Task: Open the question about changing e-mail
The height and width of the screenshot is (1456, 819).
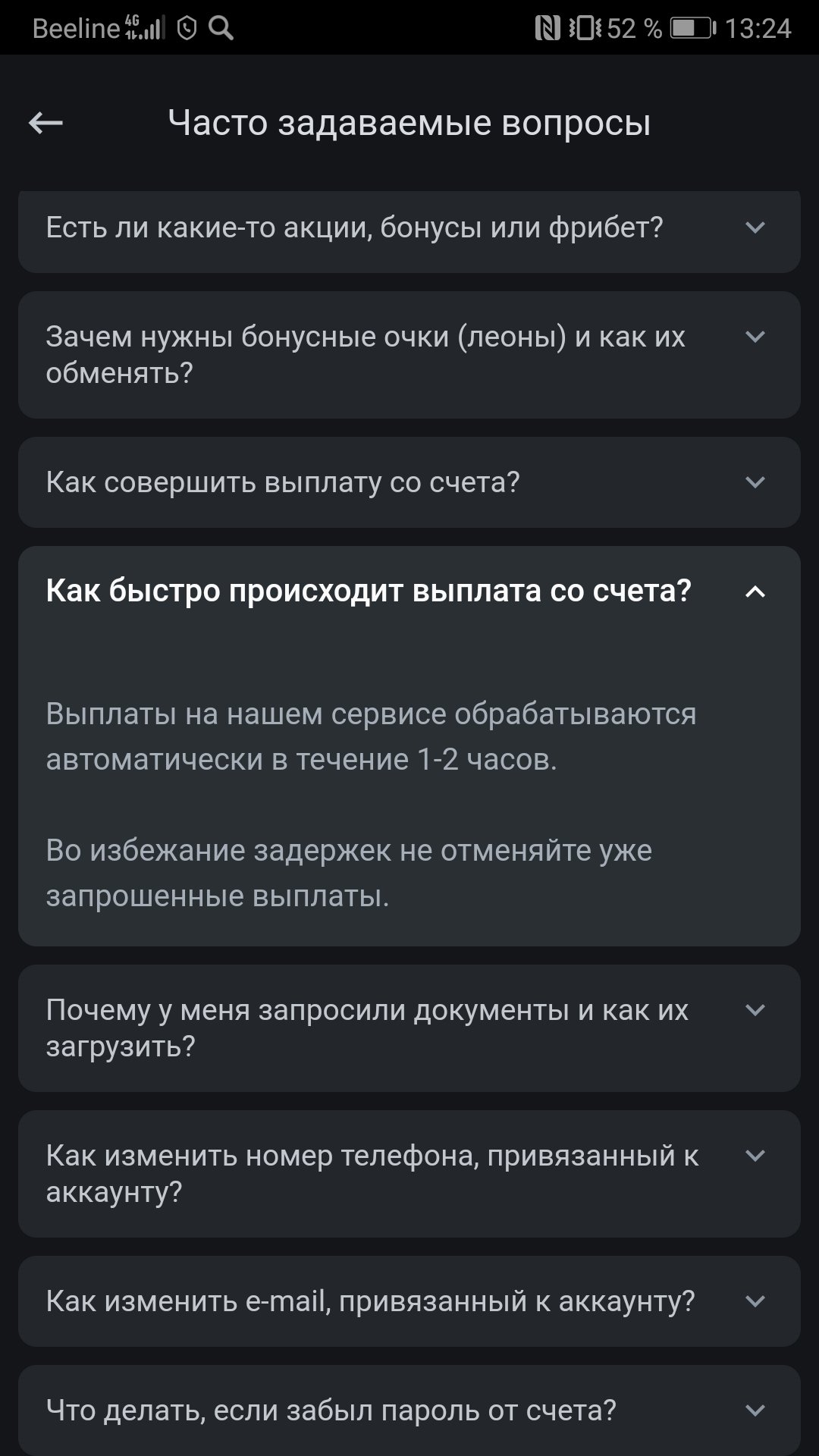Action: (x=409, y=1301)
